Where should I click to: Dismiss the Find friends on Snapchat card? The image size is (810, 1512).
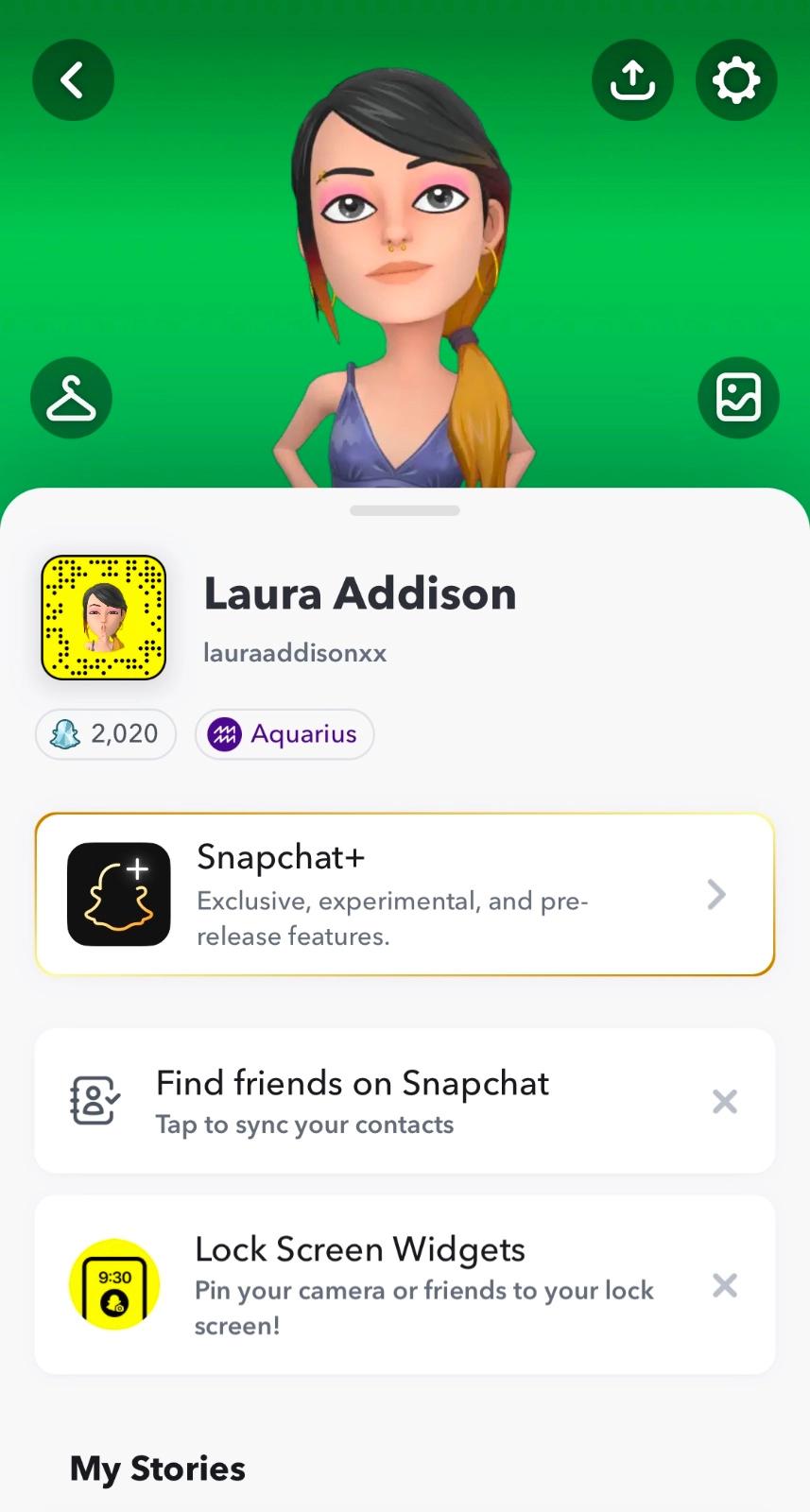(725, 1102)
